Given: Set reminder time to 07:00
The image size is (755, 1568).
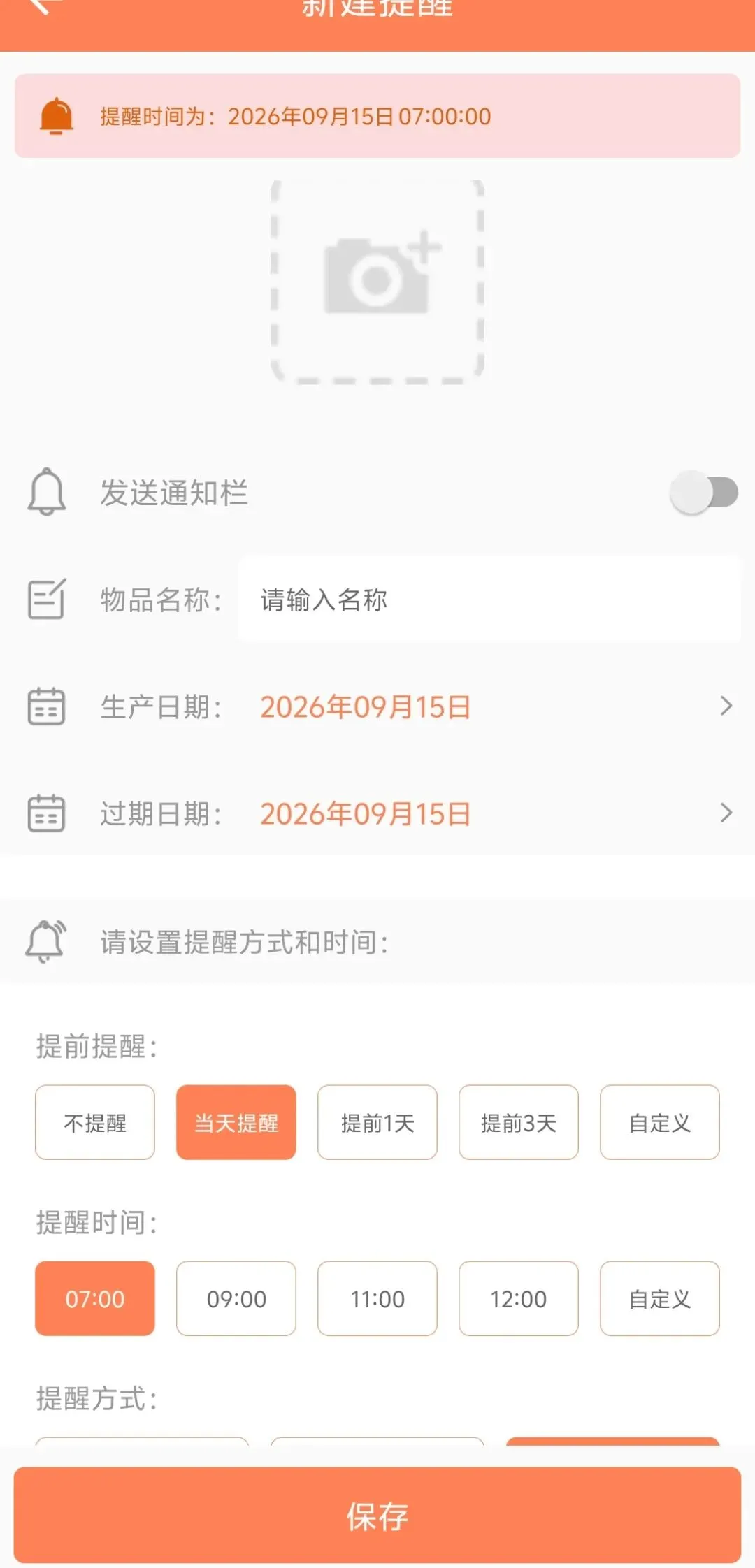Looking at the screenshot, I should (x=95, y=1298).
